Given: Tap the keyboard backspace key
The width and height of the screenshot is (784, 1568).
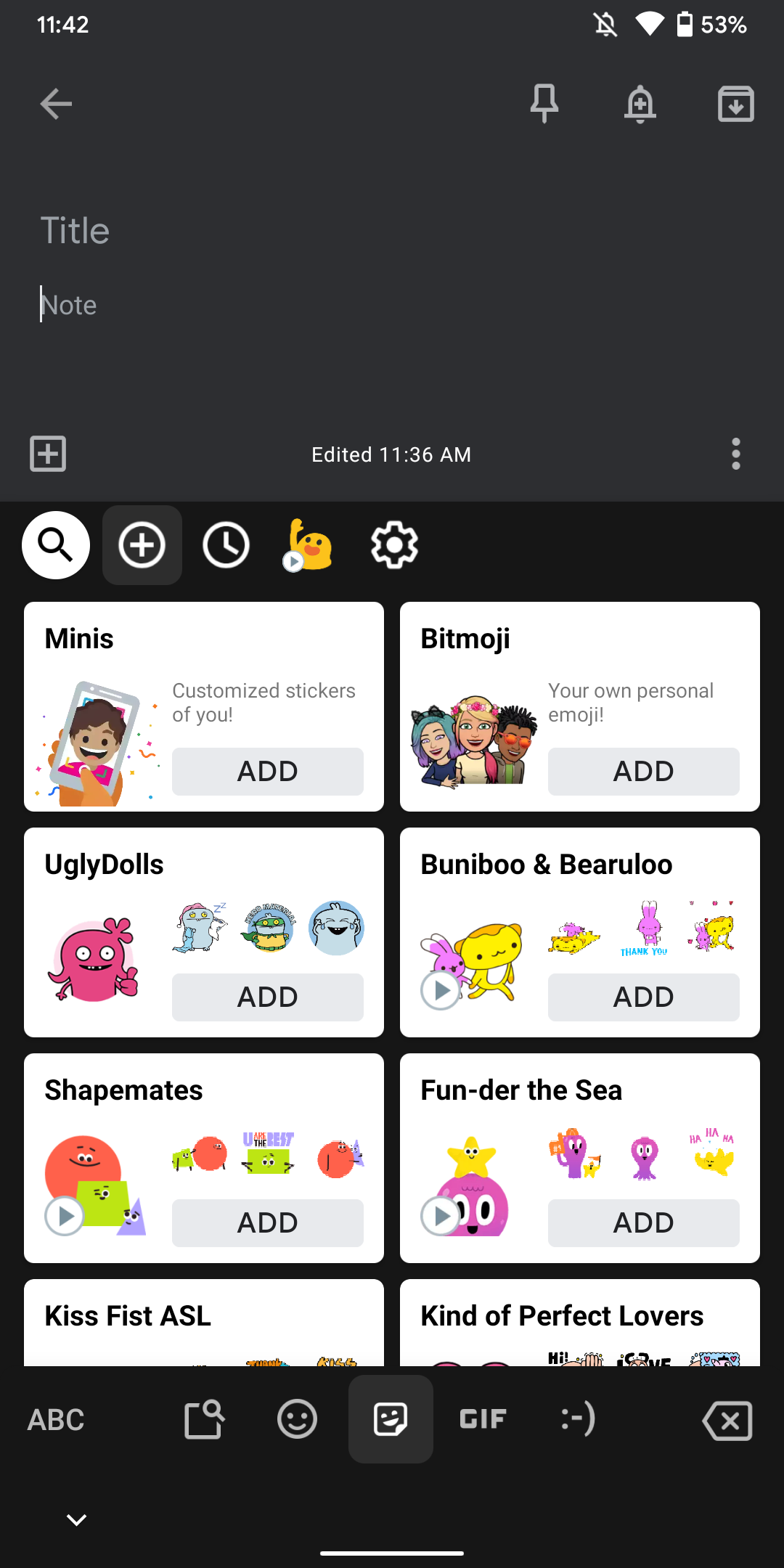Looking at the screenshot, I should click(x=728, y=1421).
